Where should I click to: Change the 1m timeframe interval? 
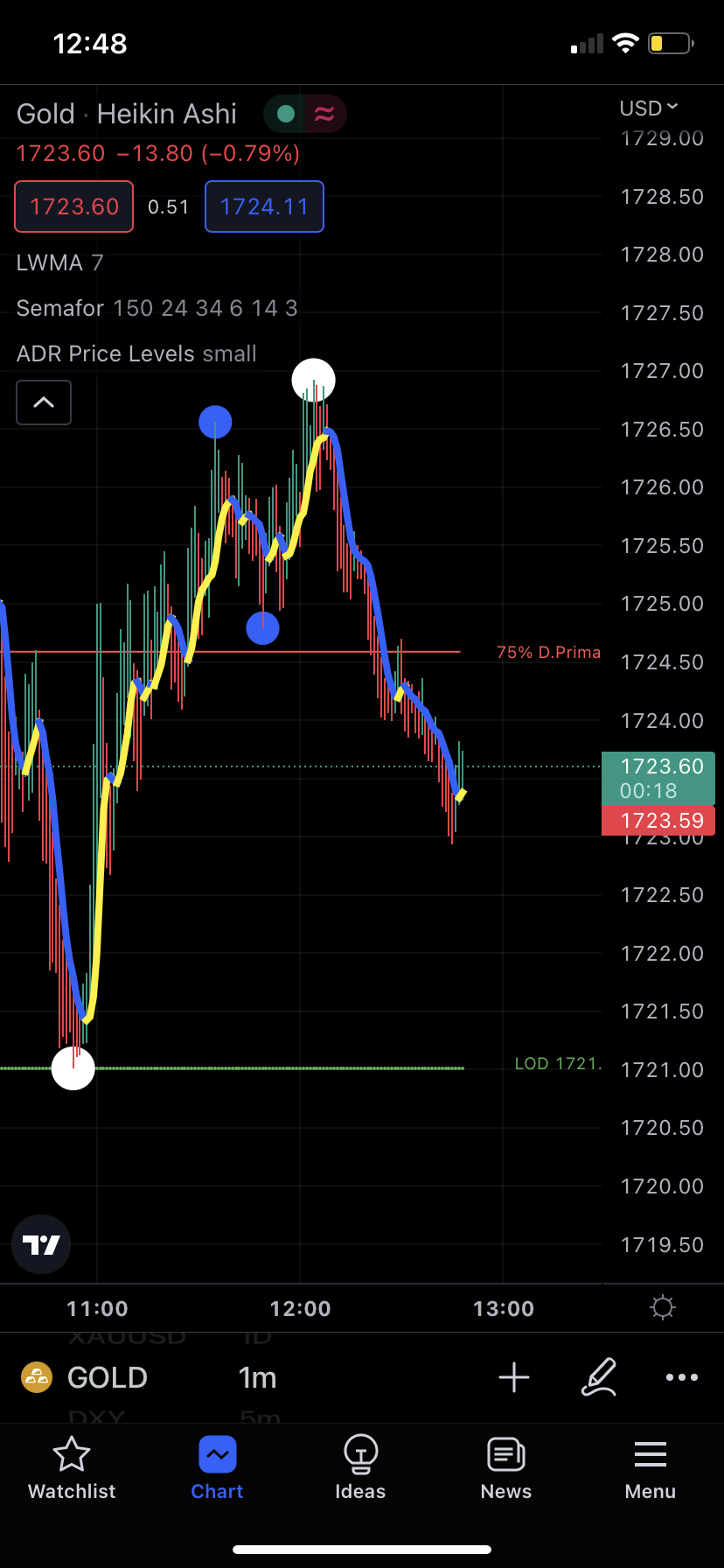coord(257,1377)
